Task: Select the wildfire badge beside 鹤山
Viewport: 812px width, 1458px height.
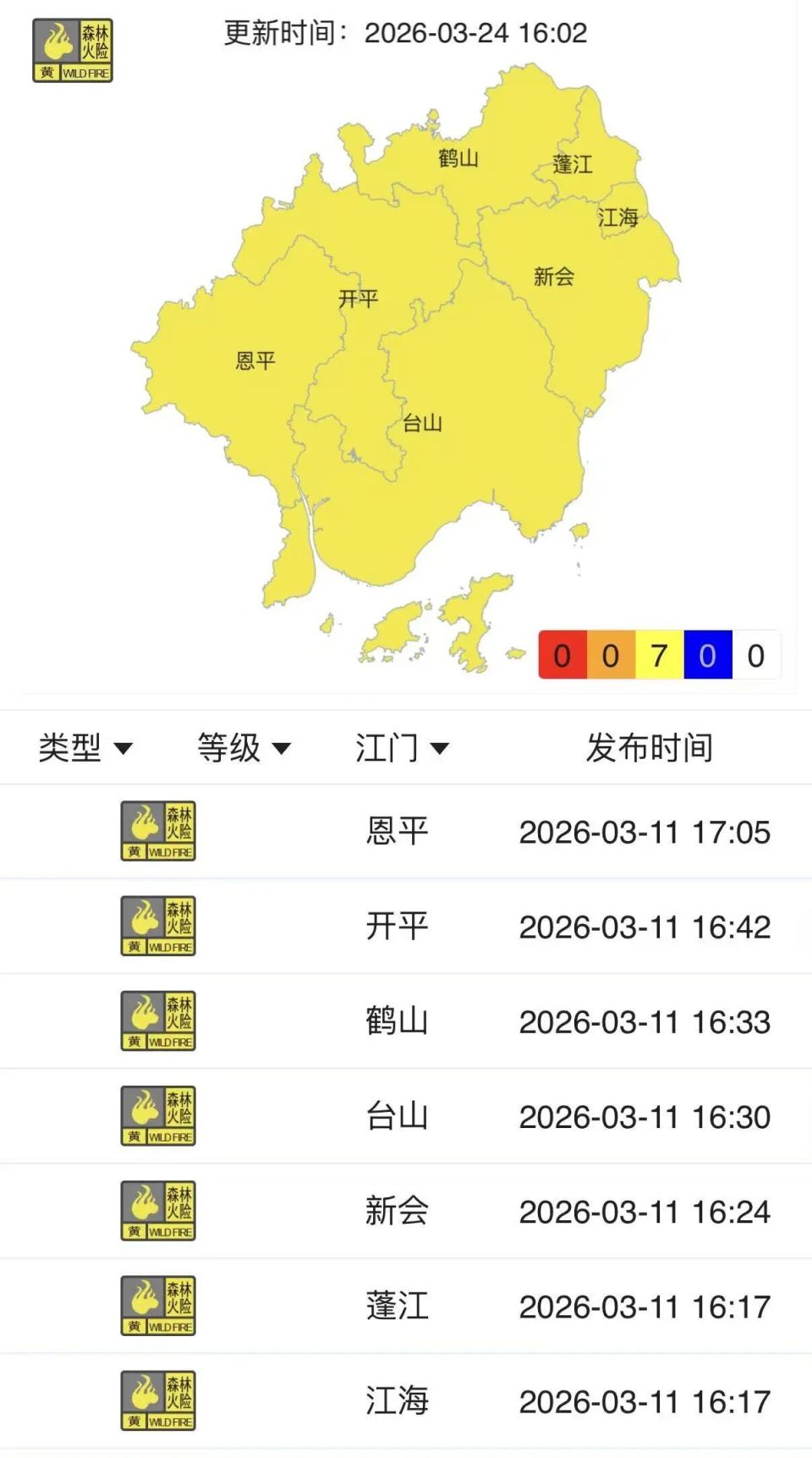Action: pos(157,1020)
